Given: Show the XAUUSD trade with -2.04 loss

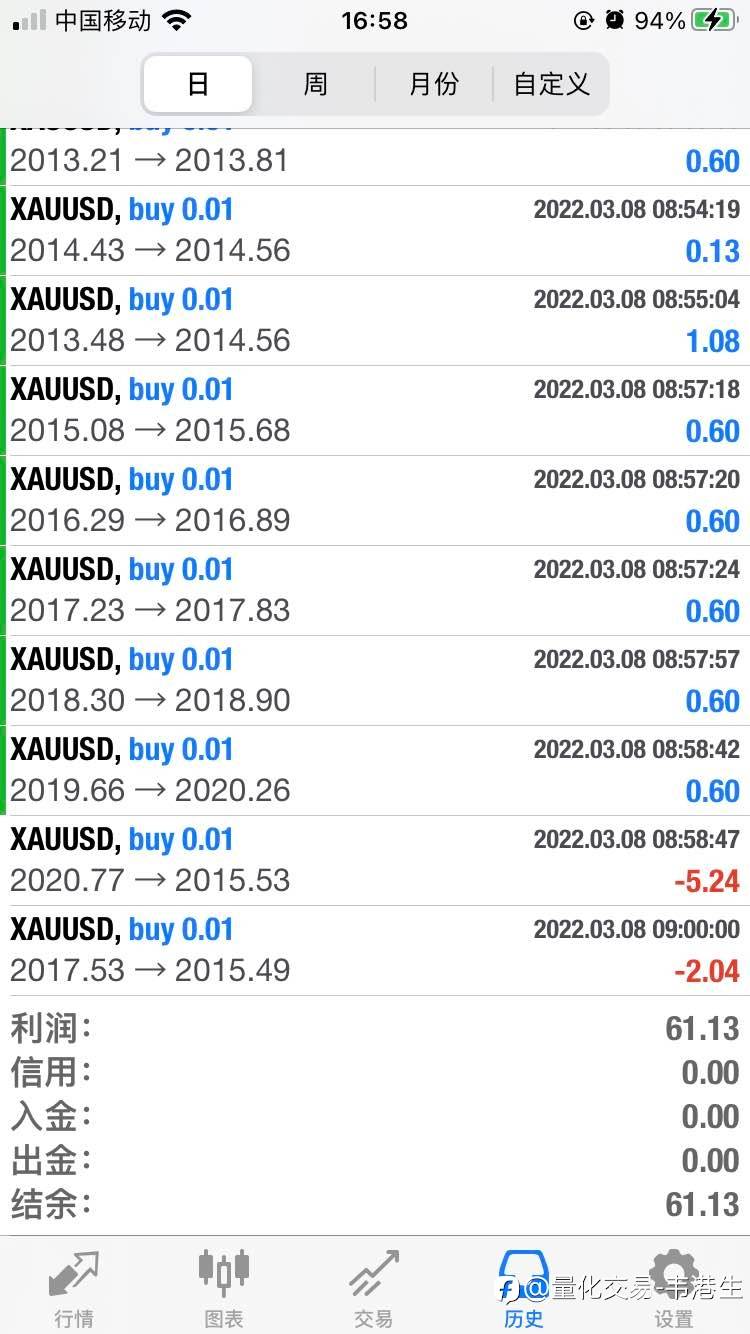Looking at the screenshot, I should [x=375, y=951].
